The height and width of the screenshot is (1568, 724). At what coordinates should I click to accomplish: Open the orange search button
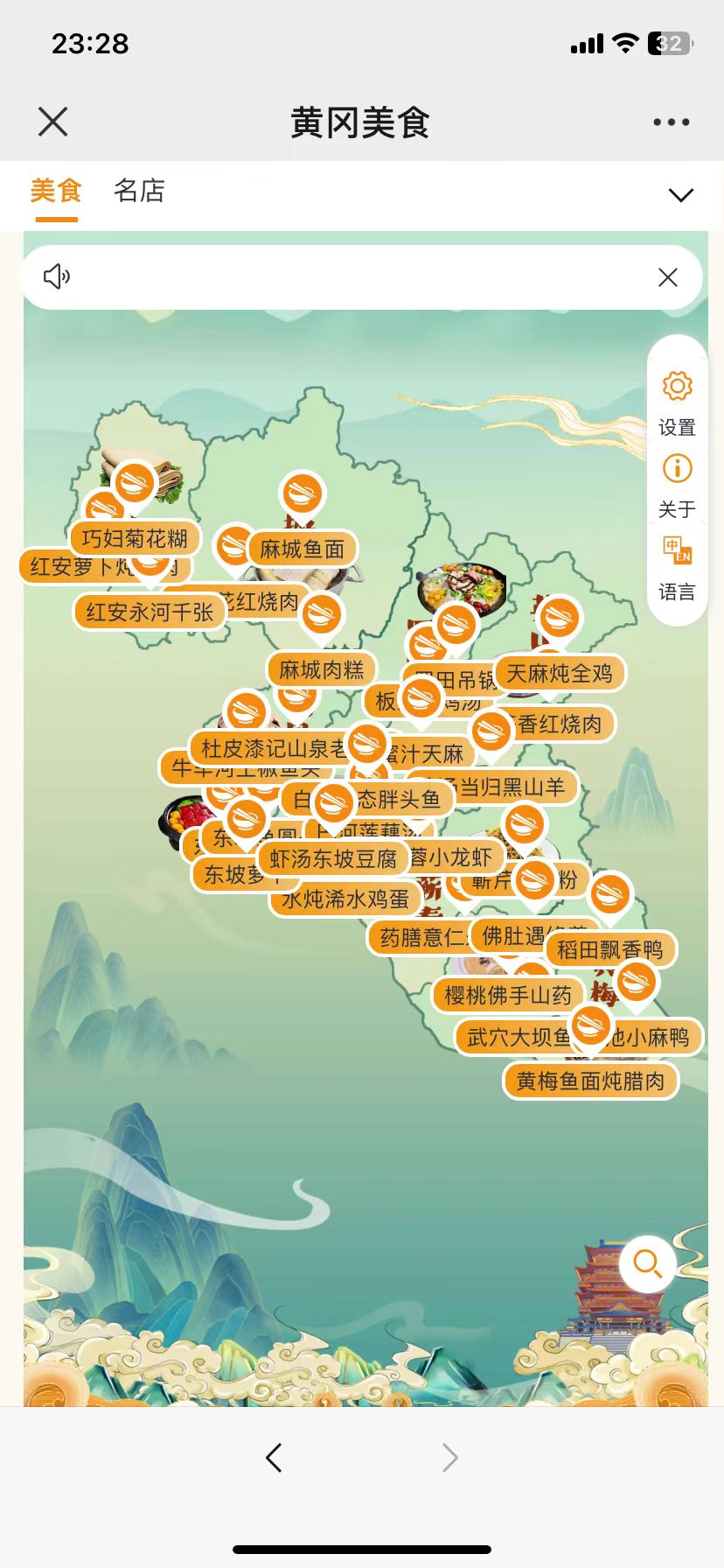point(647,1263)
